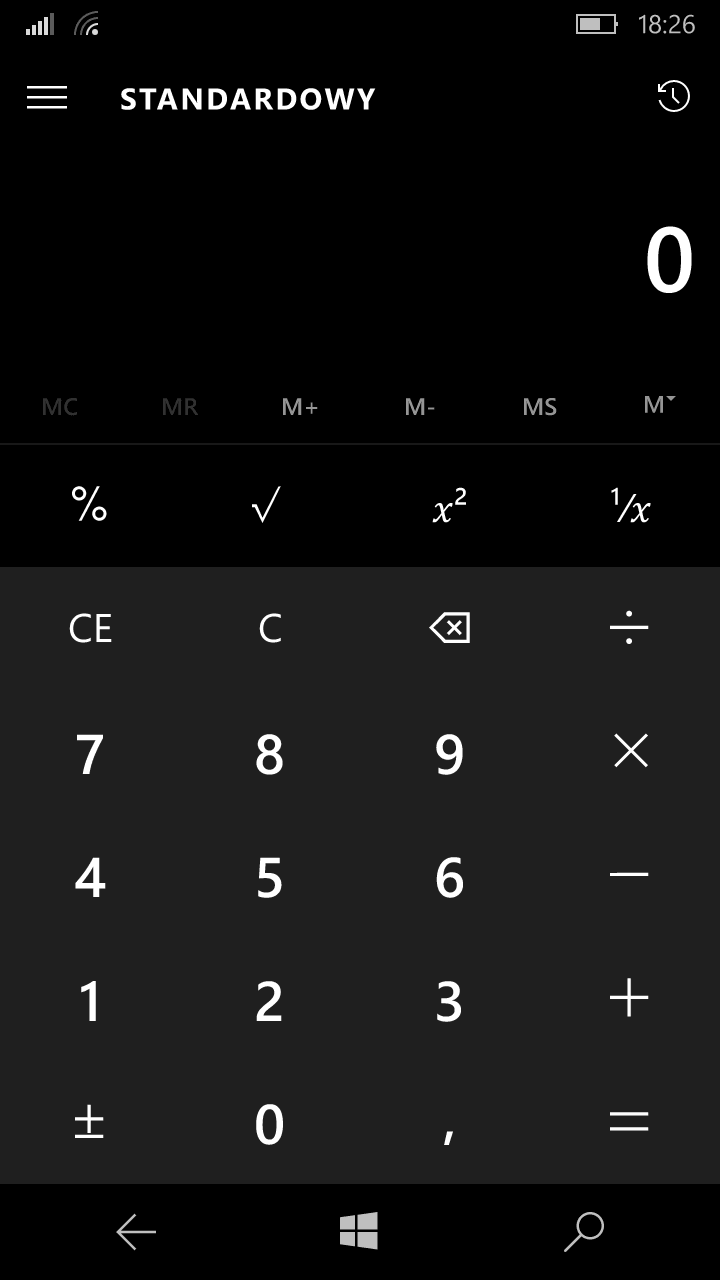Image resolution: width=720 pixels, height=1280 pixels.
Task: Expand the memory list dropdown
Action: pyautogui.click(x=659, y=405)
